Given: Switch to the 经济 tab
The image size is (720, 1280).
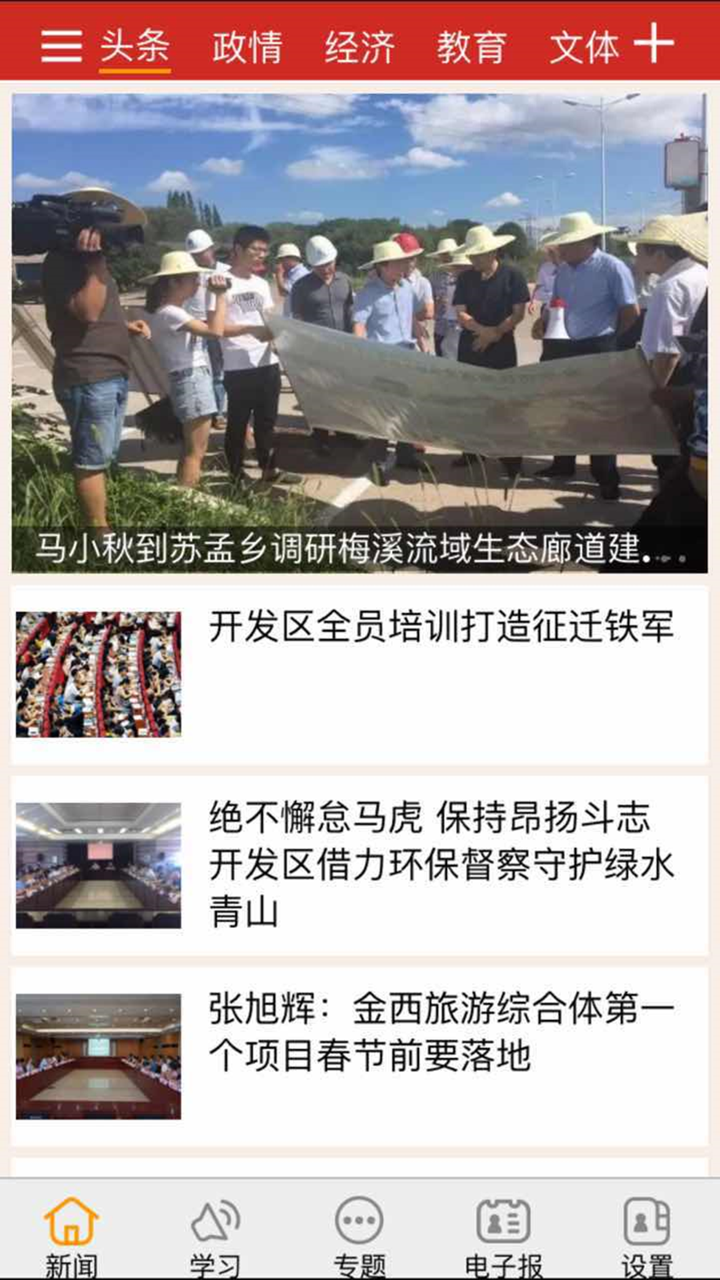Looking at the screenshot, I should click(x=360, y=44).
